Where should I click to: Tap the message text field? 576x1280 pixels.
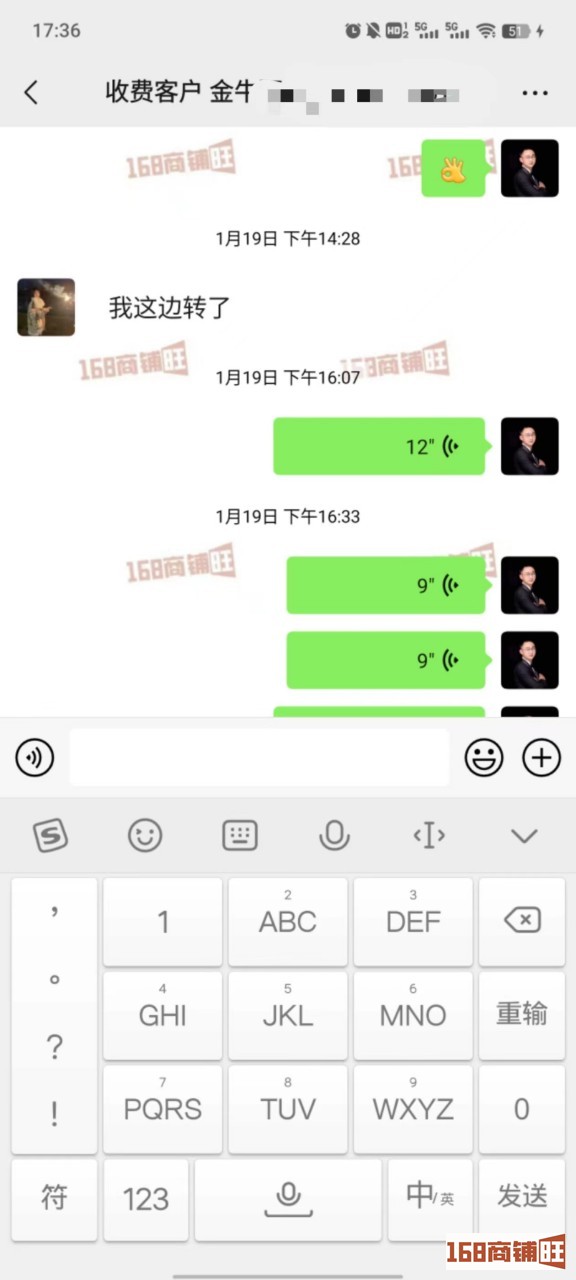259,757
